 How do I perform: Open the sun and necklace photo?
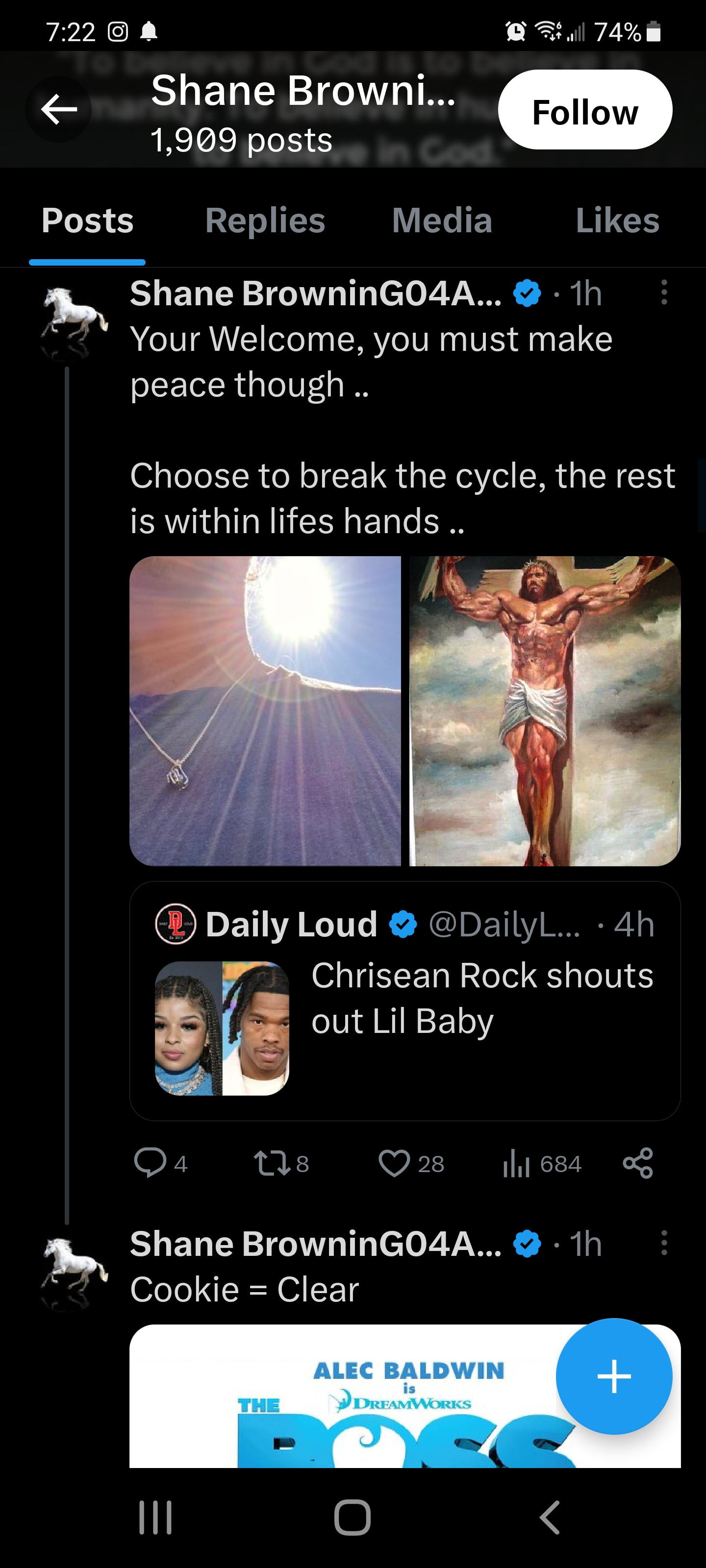pos(265,710)
